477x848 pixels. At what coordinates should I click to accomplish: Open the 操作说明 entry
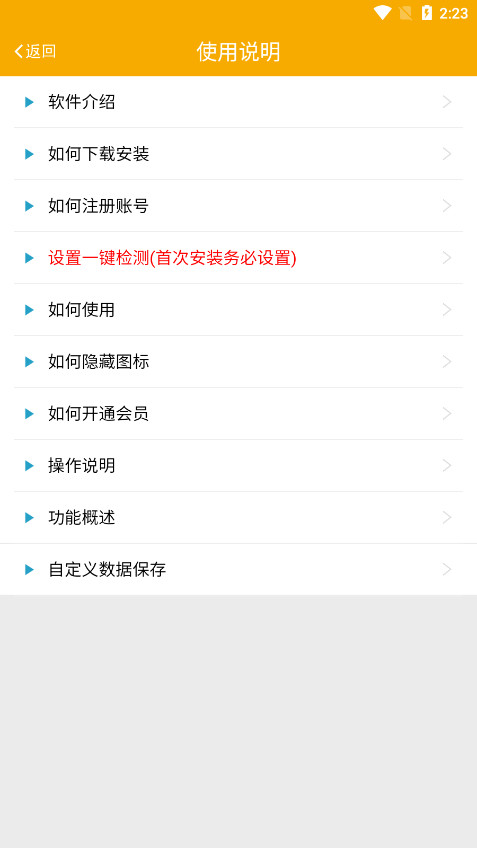coord(238,466)
